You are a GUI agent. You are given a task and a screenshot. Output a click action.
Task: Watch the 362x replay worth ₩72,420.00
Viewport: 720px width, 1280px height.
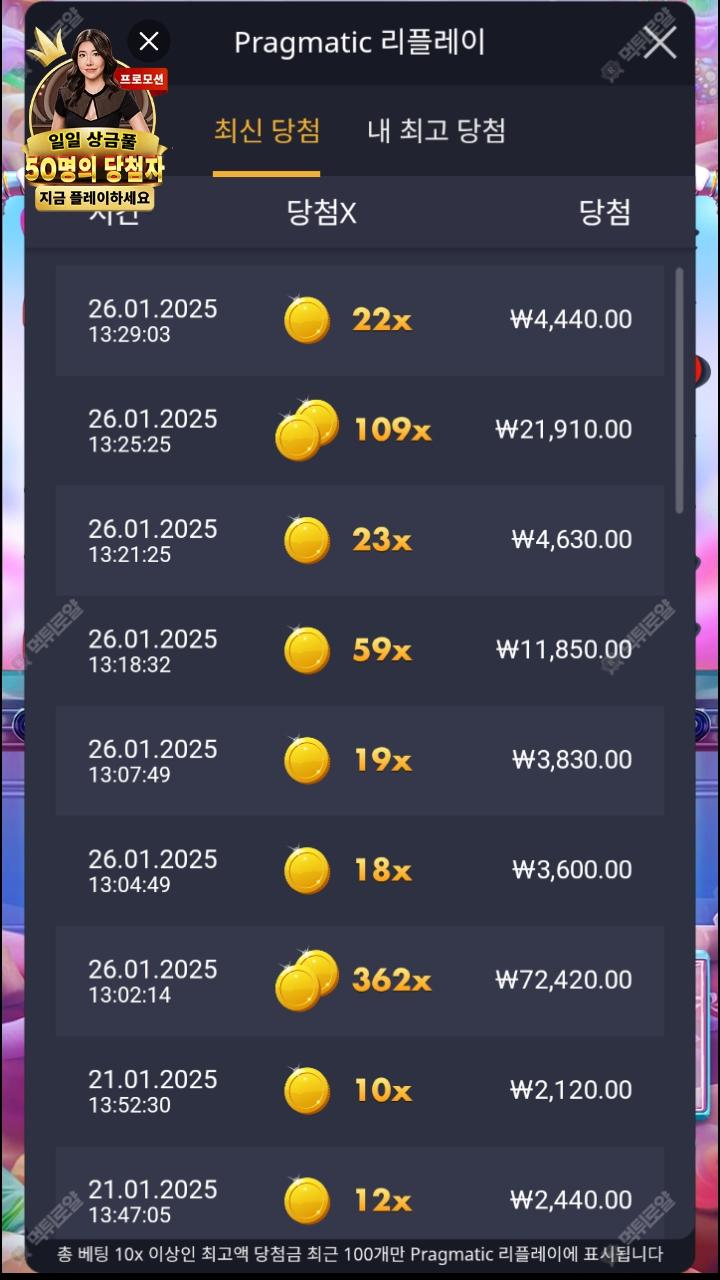tap(360, 980)
